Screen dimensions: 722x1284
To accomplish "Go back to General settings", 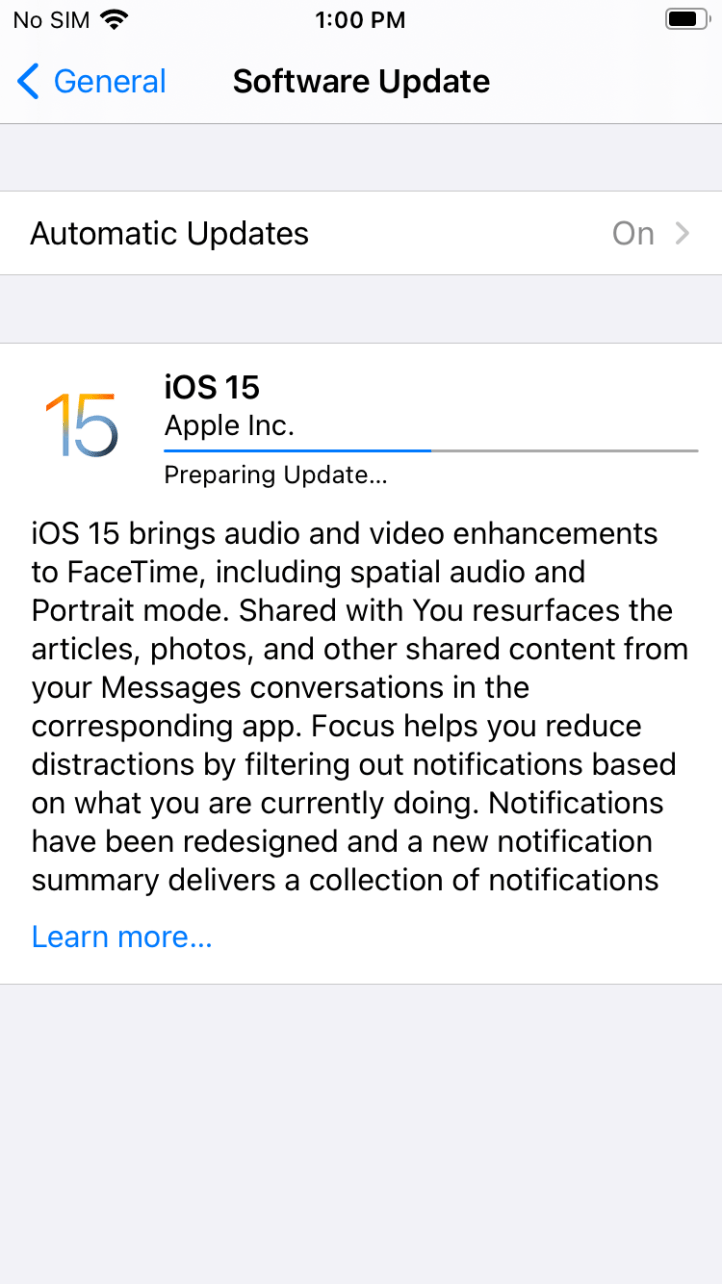I will pyautogui.click(x=91, y=82).
